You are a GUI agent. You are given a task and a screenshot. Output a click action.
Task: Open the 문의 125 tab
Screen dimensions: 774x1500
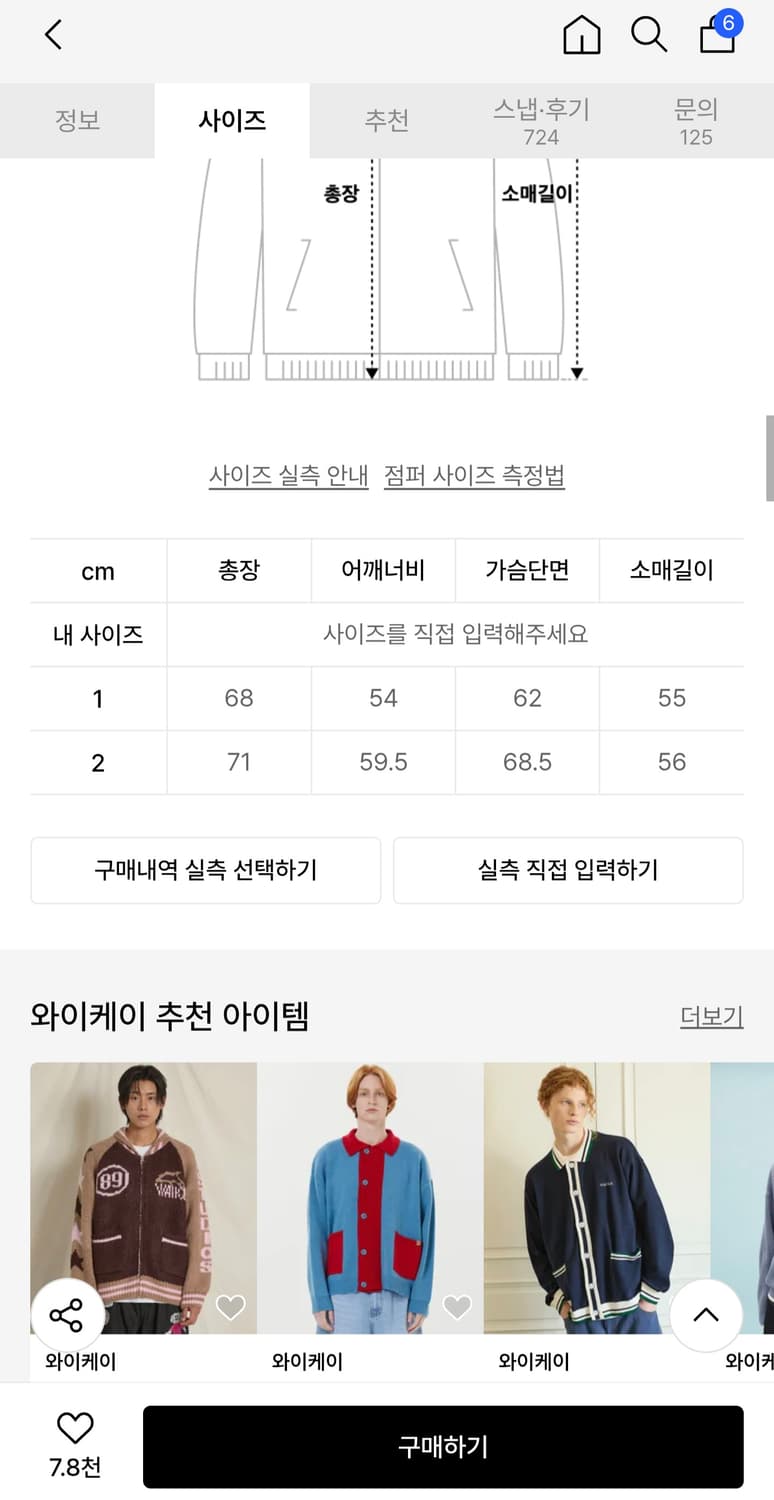point(697,120)
